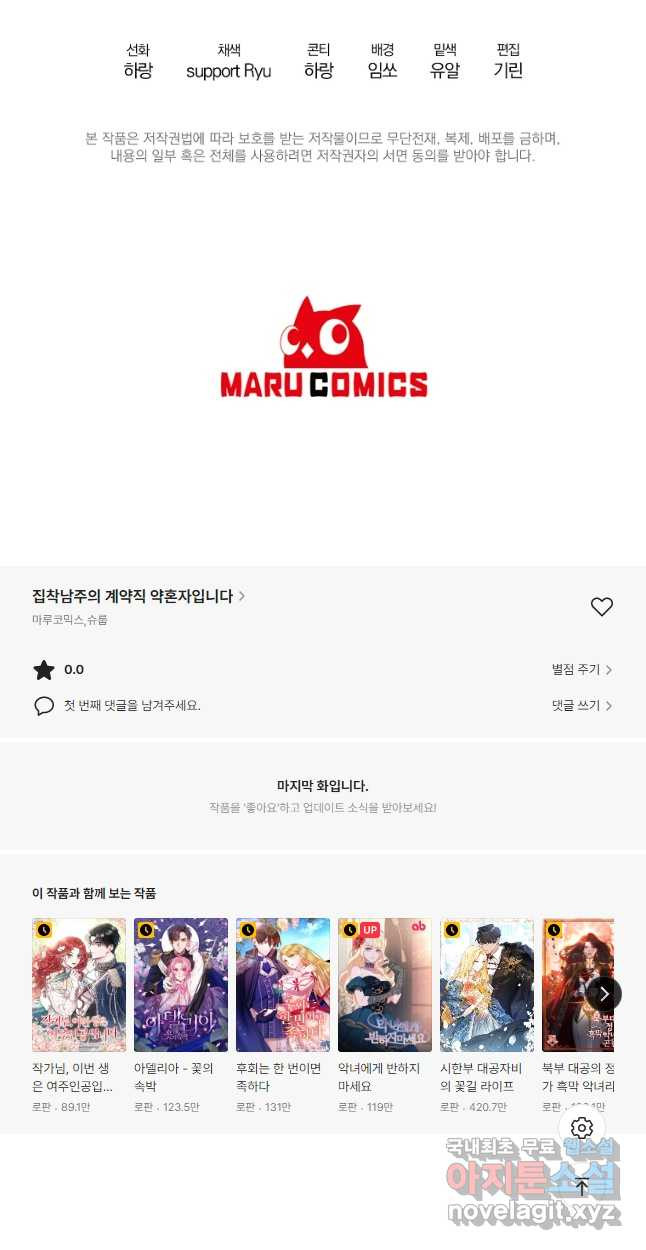Like this series with the heart icon
The width and height of the screenshot is (646, 1250).
601,607
